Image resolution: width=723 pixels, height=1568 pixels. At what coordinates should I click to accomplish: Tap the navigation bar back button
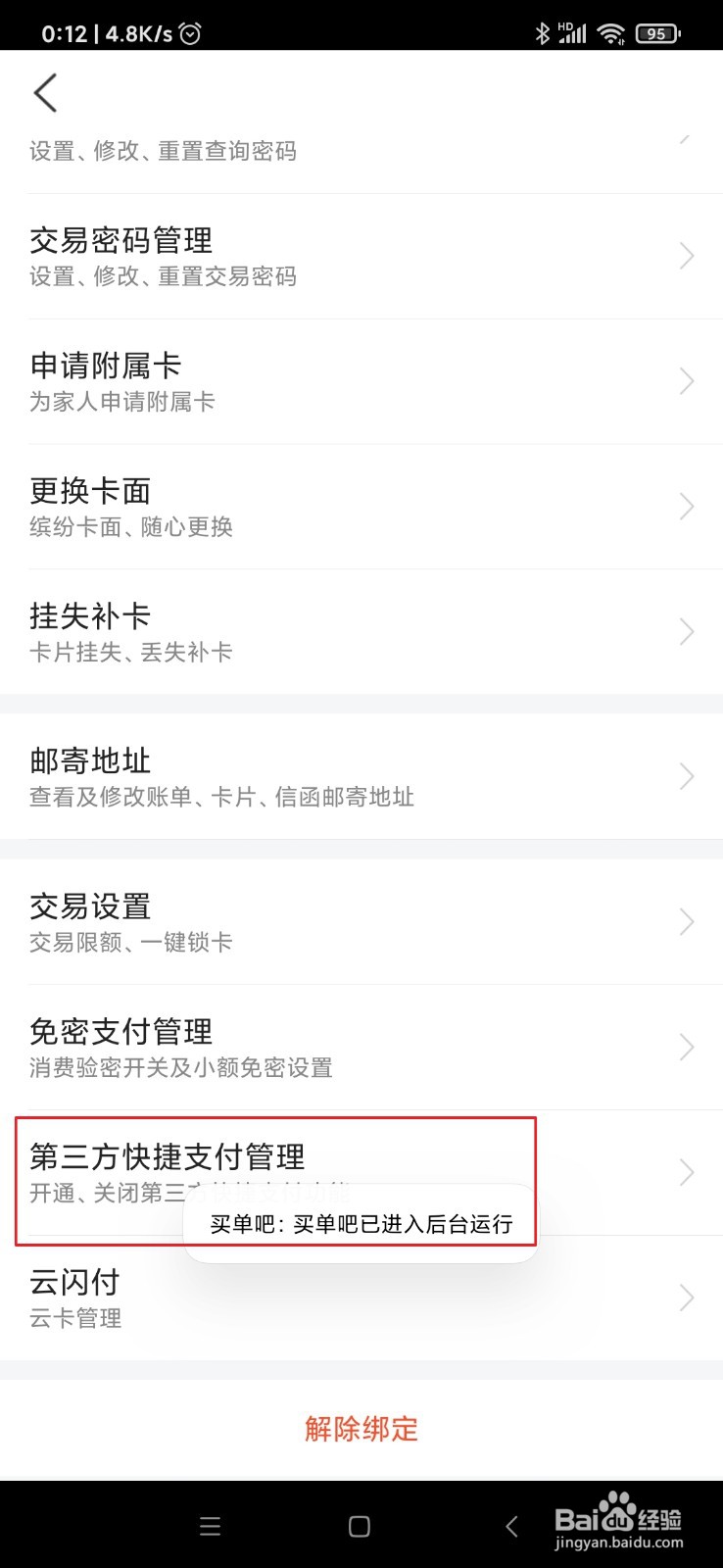point(511,1526)
